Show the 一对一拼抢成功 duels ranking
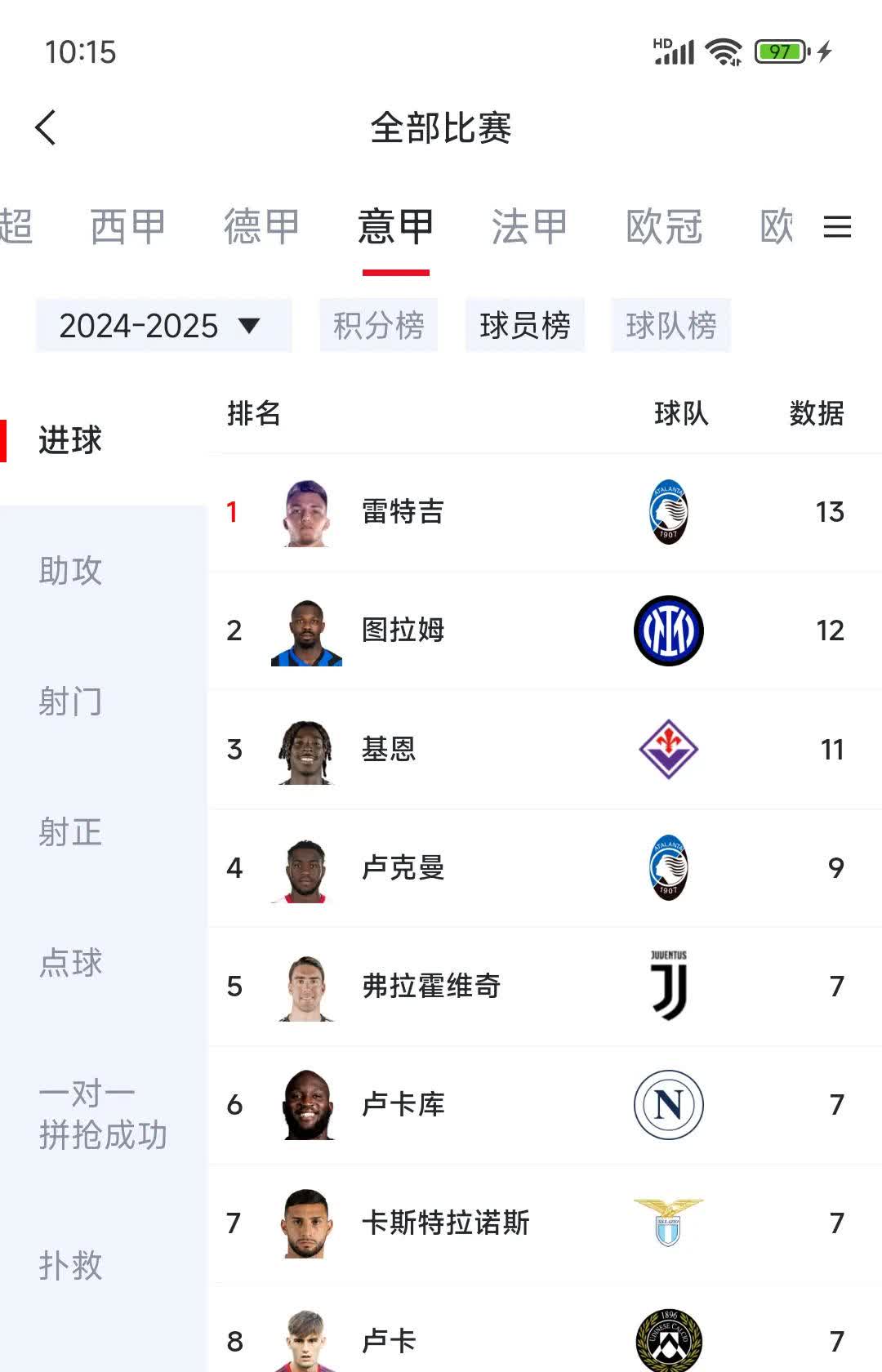This screenshot has height=1372, width=882. point(102,1114)
